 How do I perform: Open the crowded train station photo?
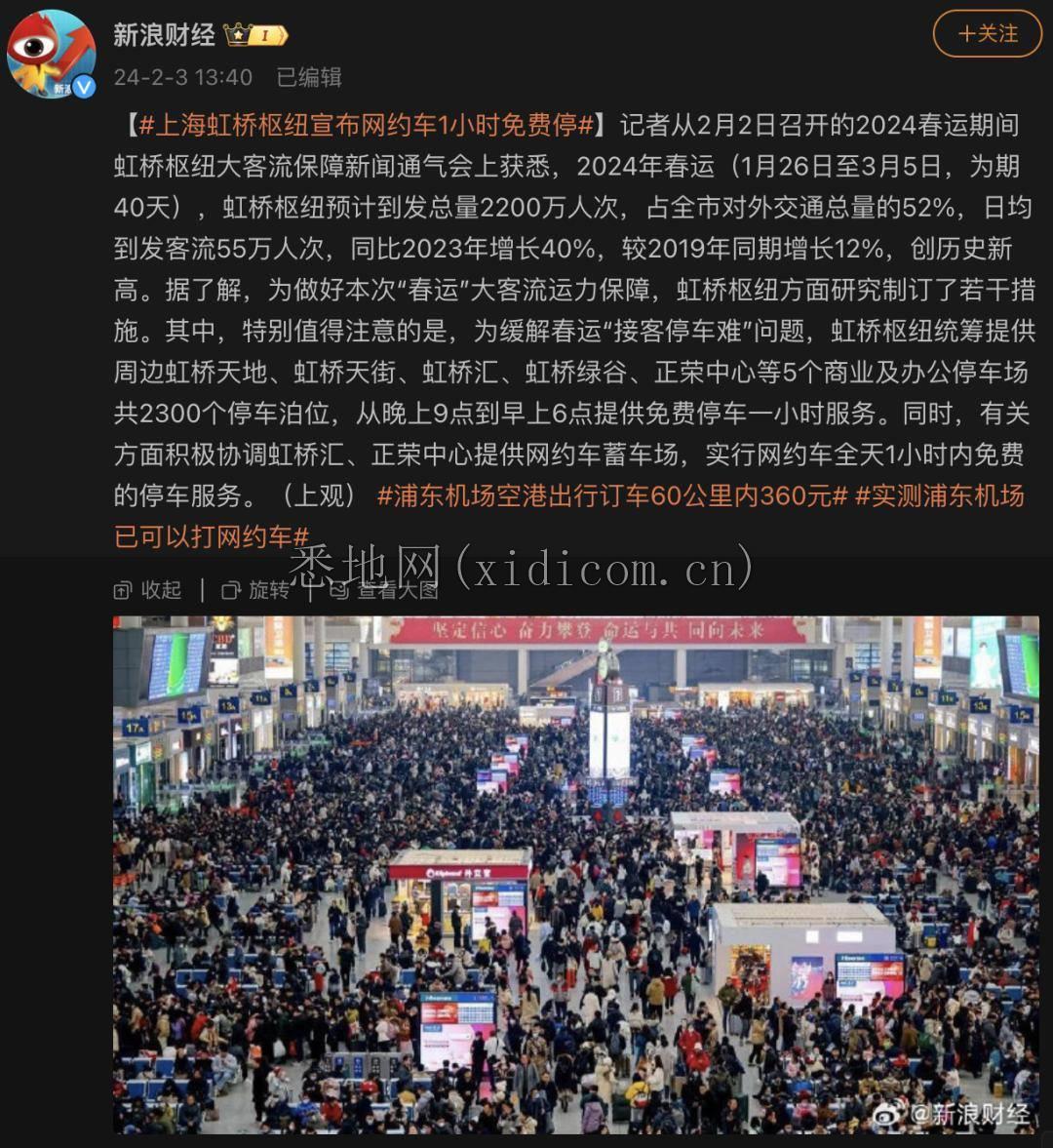click(575, 874)
